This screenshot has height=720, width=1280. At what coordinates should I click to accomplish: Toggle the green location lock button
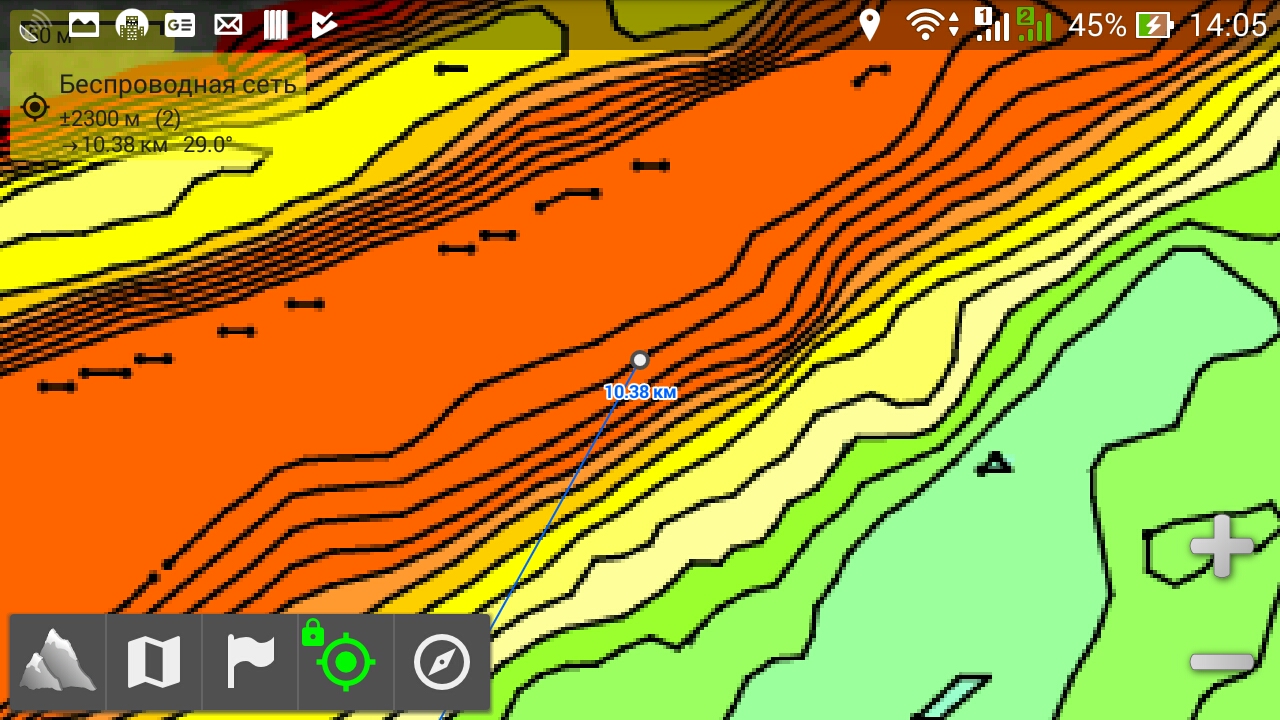pyautogui.click(x=346, y=662)
